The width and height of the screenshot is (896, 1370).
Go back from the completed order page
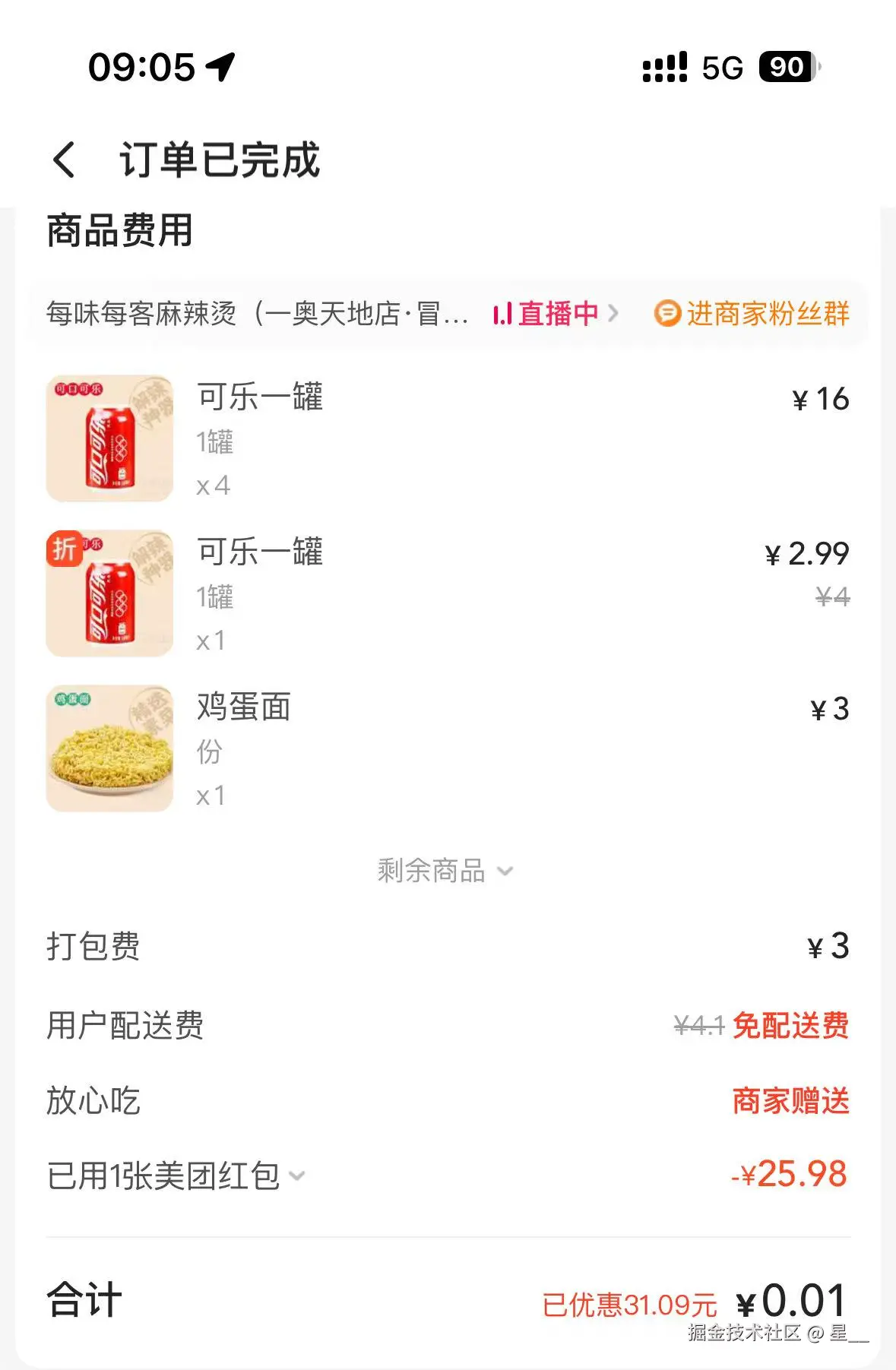[65, 160]
